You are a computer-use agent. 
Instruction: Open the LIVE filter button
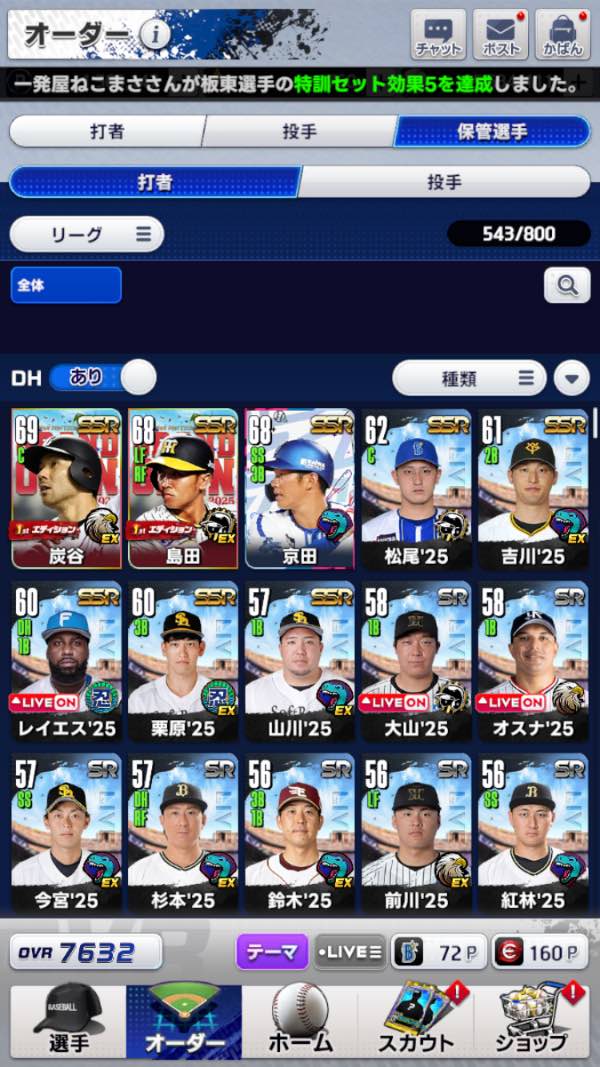click(349, 952)
